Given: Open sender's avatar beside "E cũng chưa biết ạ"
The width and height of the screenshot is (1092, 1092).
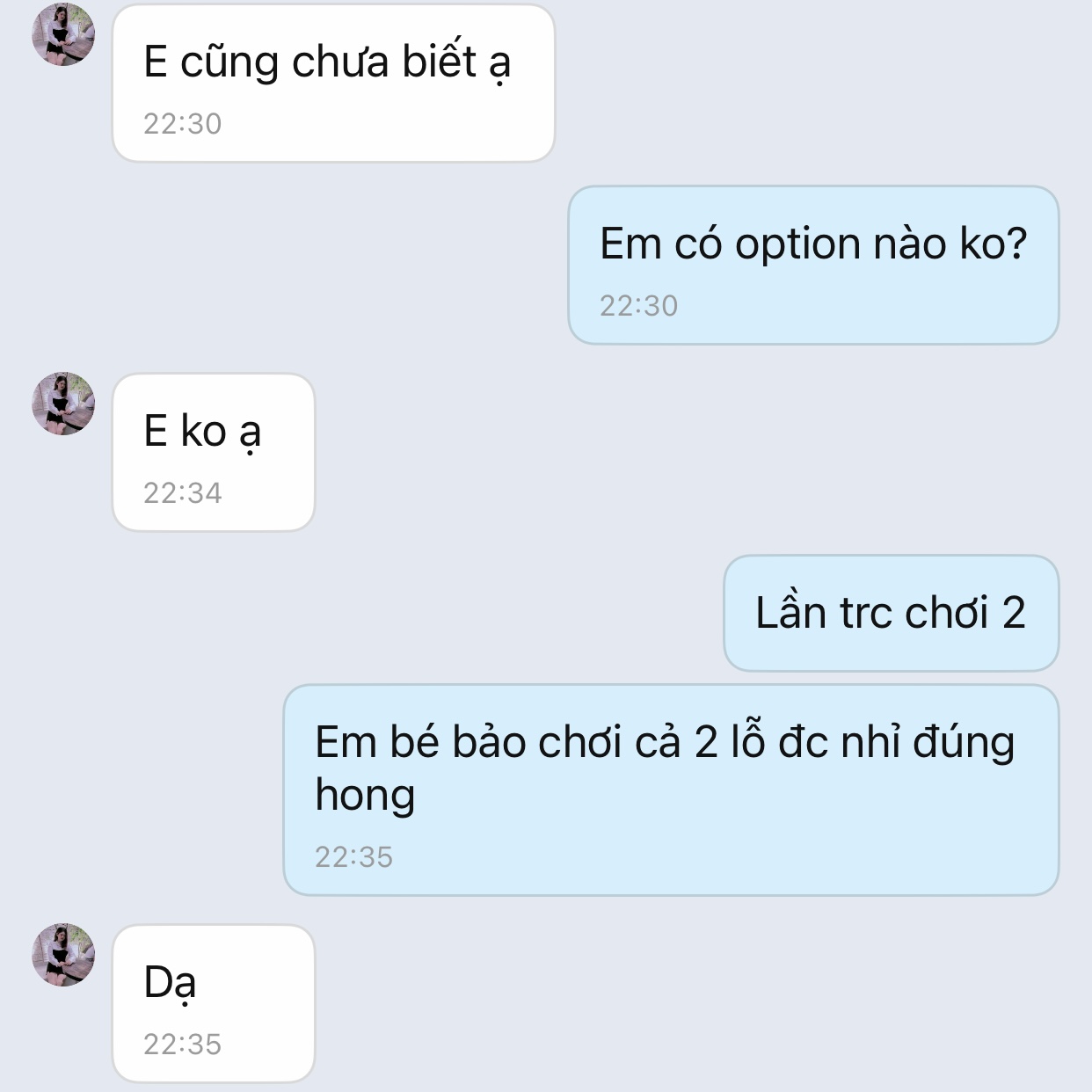Looking at the screenshot, I should pos(63,35).
